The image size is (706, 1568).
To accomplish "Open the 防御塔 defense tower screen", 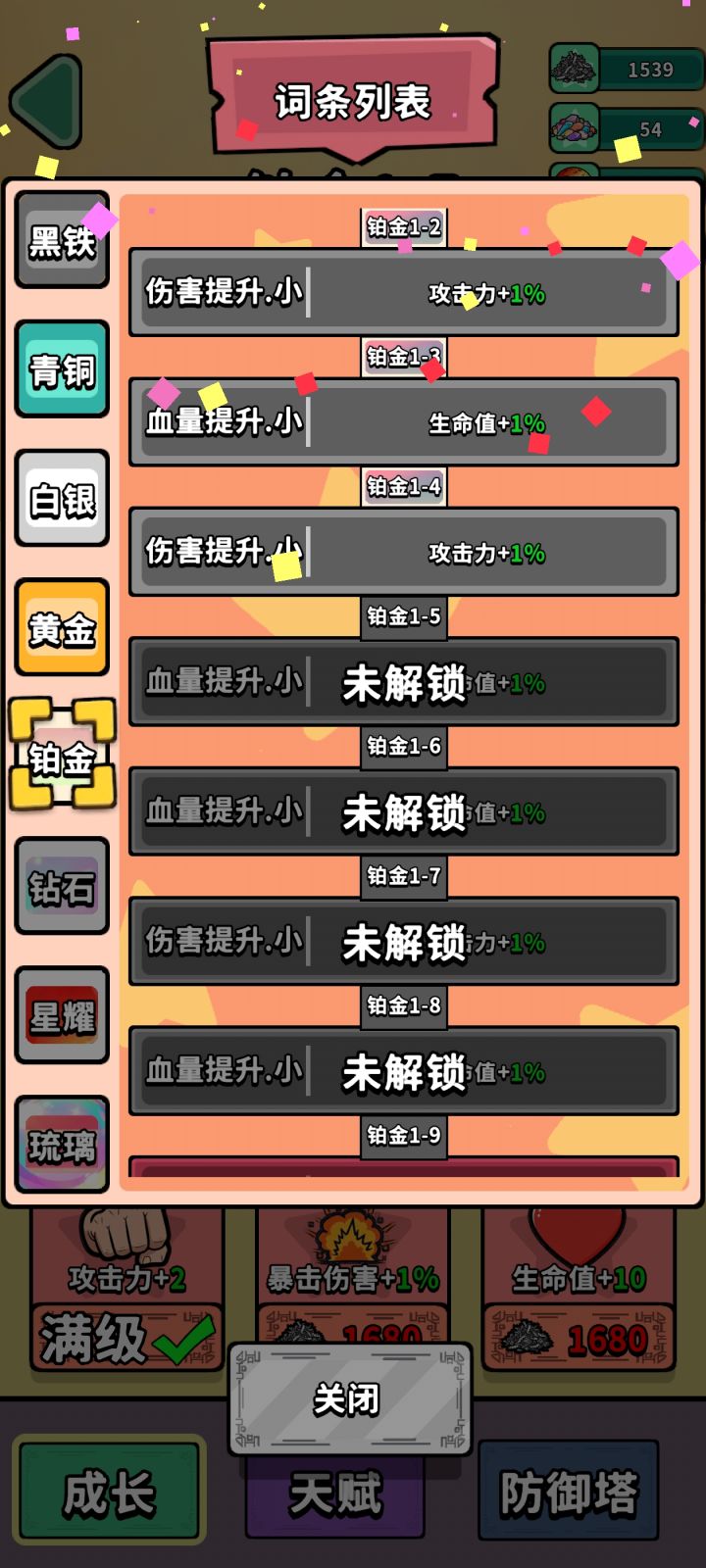I will (570, 1494).
